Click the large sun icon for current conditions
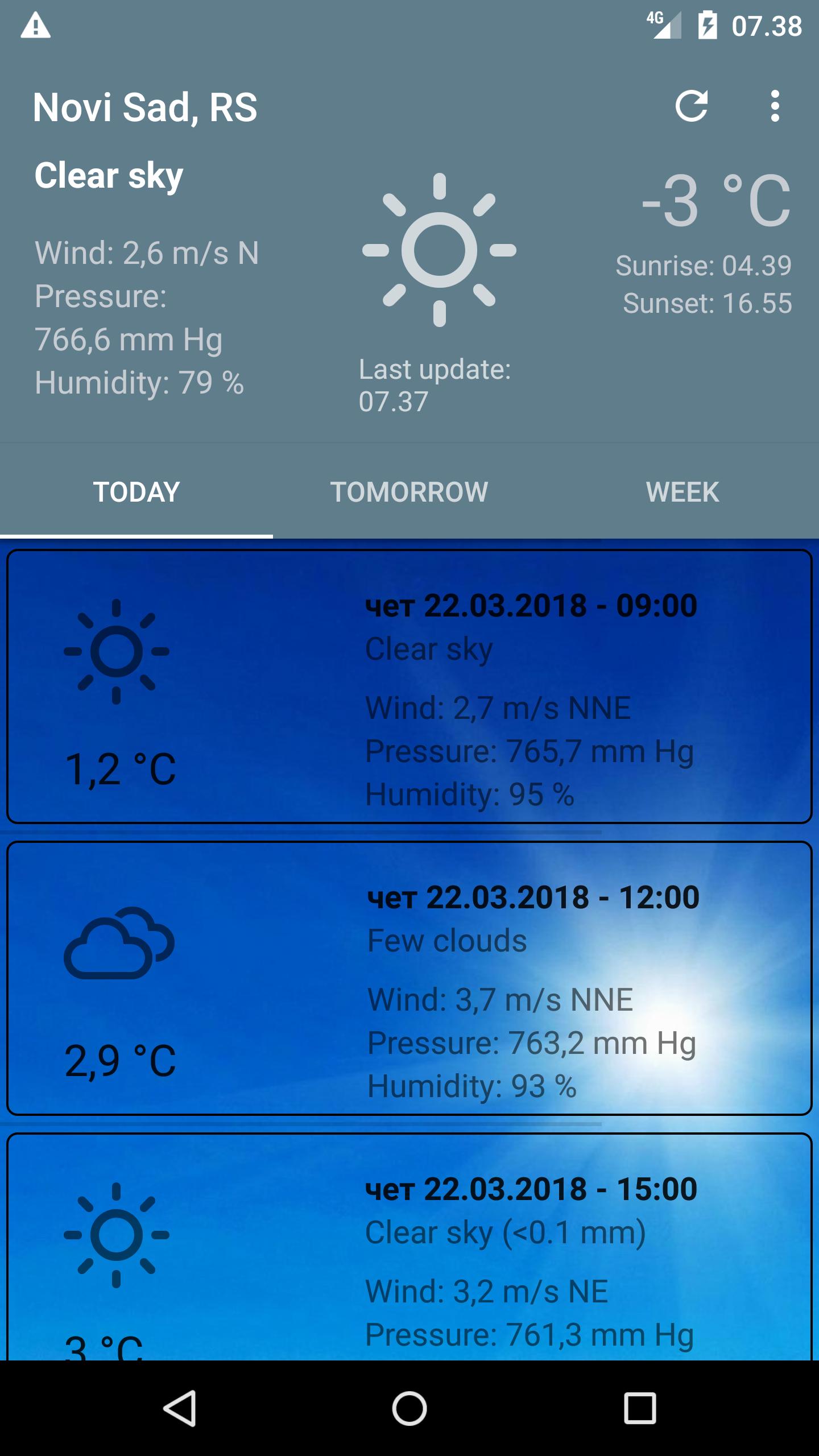819x1456 pixels. pyautogui.click(x=438, y=250)
